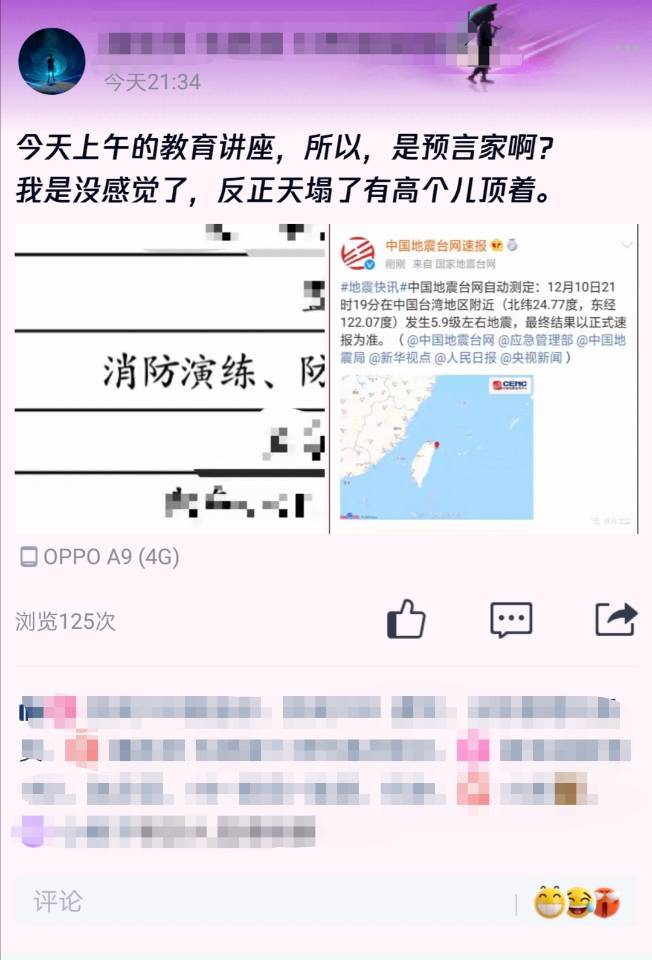
Task: Open the OPPO A9 (4G) device tag
Action: click(100, 557)
